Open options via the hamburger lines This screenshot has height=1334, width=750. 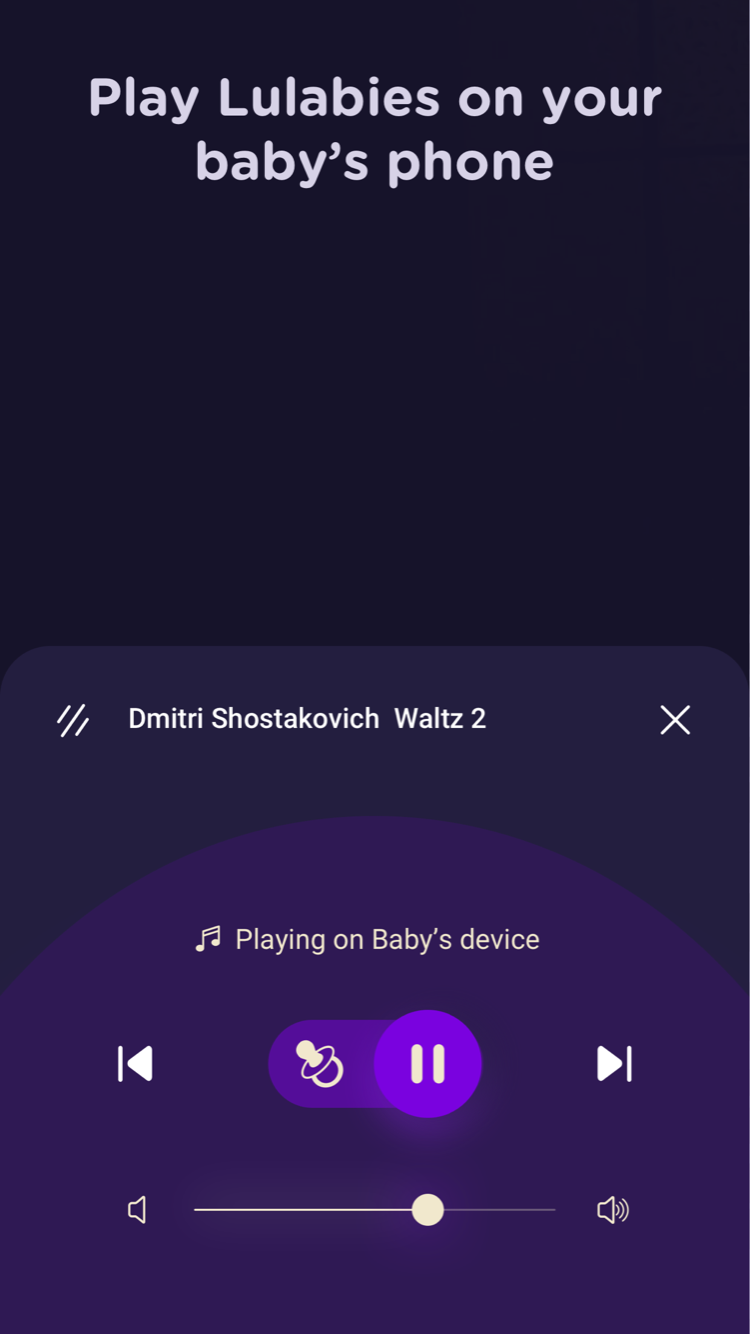click(x=72, y=719)
